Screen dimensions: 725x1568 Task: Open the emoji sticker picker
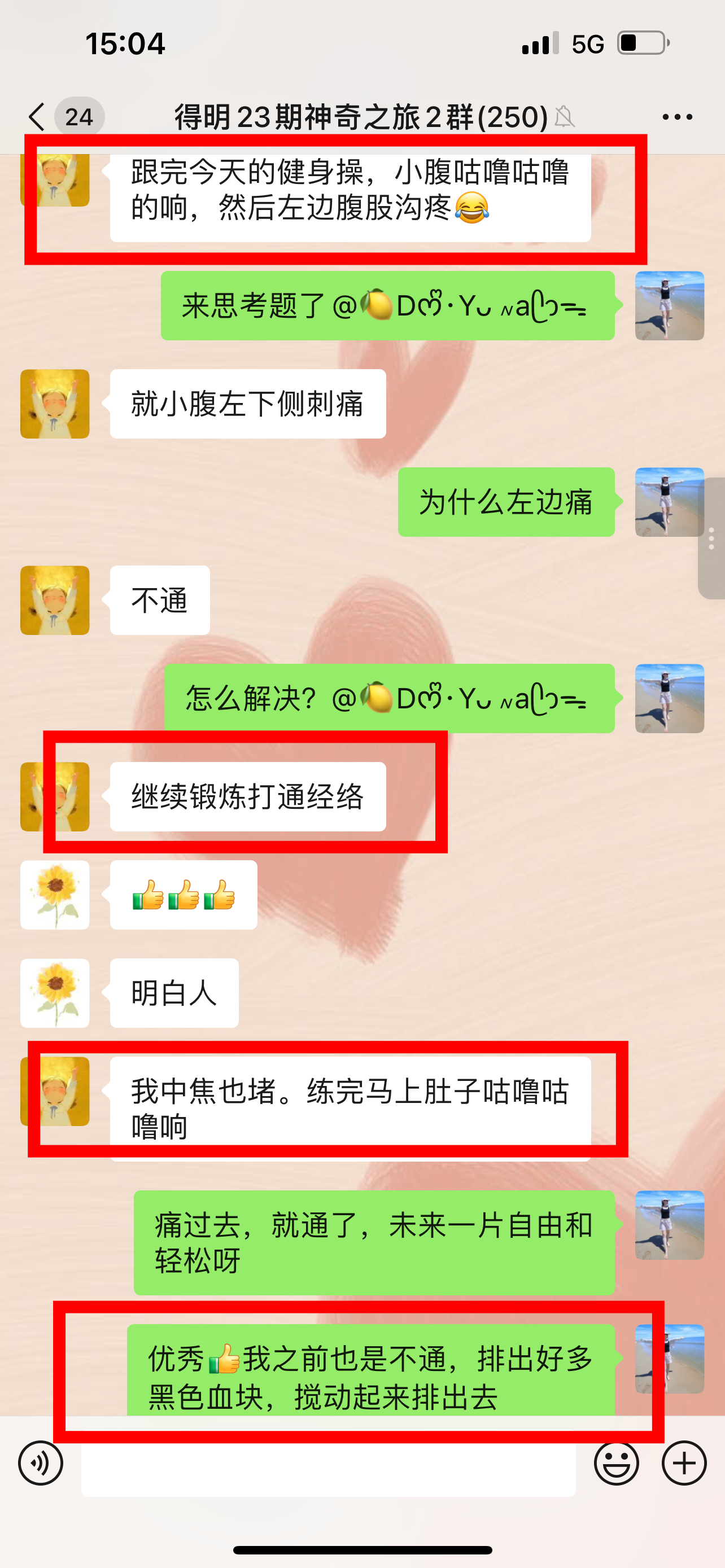pyautogui.click(x=616, y=1462)
